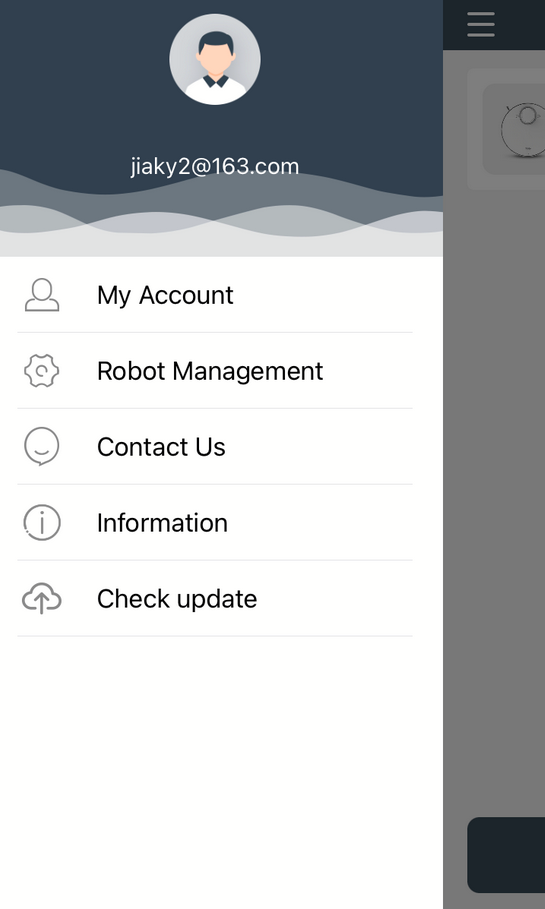
Task: Tap Check update
Action: tap(215, 599)
